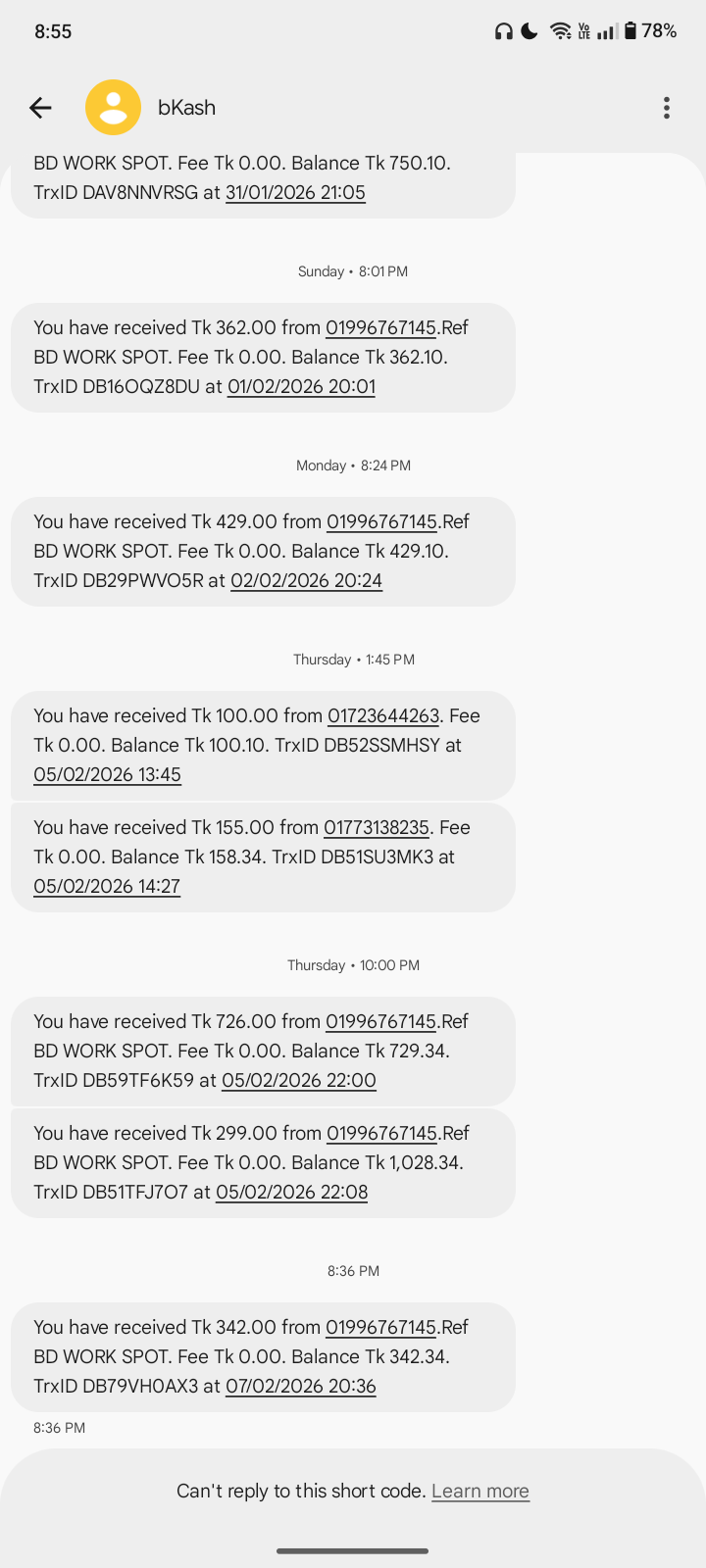The width and height of the screenshot is (706, 1568).
Task: Open the date link 01/02/2026 20:01
Action: coord(301,386)
